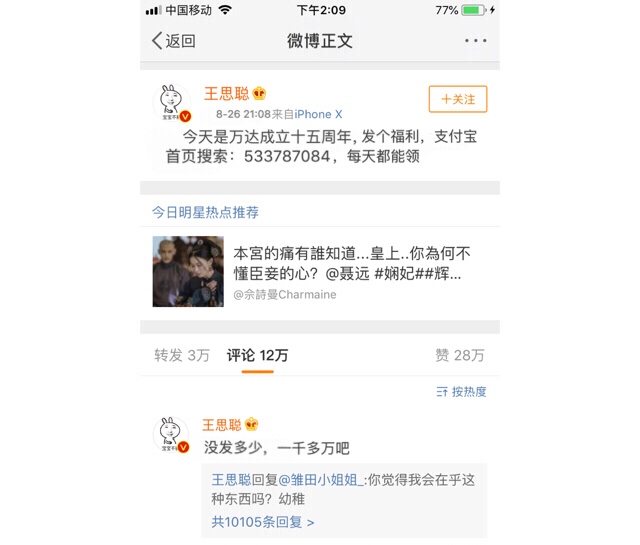The image size is (640, 545).
Task: Open the three-dot overflow menu
Action: pyautogui.click(x=475, y=41)
